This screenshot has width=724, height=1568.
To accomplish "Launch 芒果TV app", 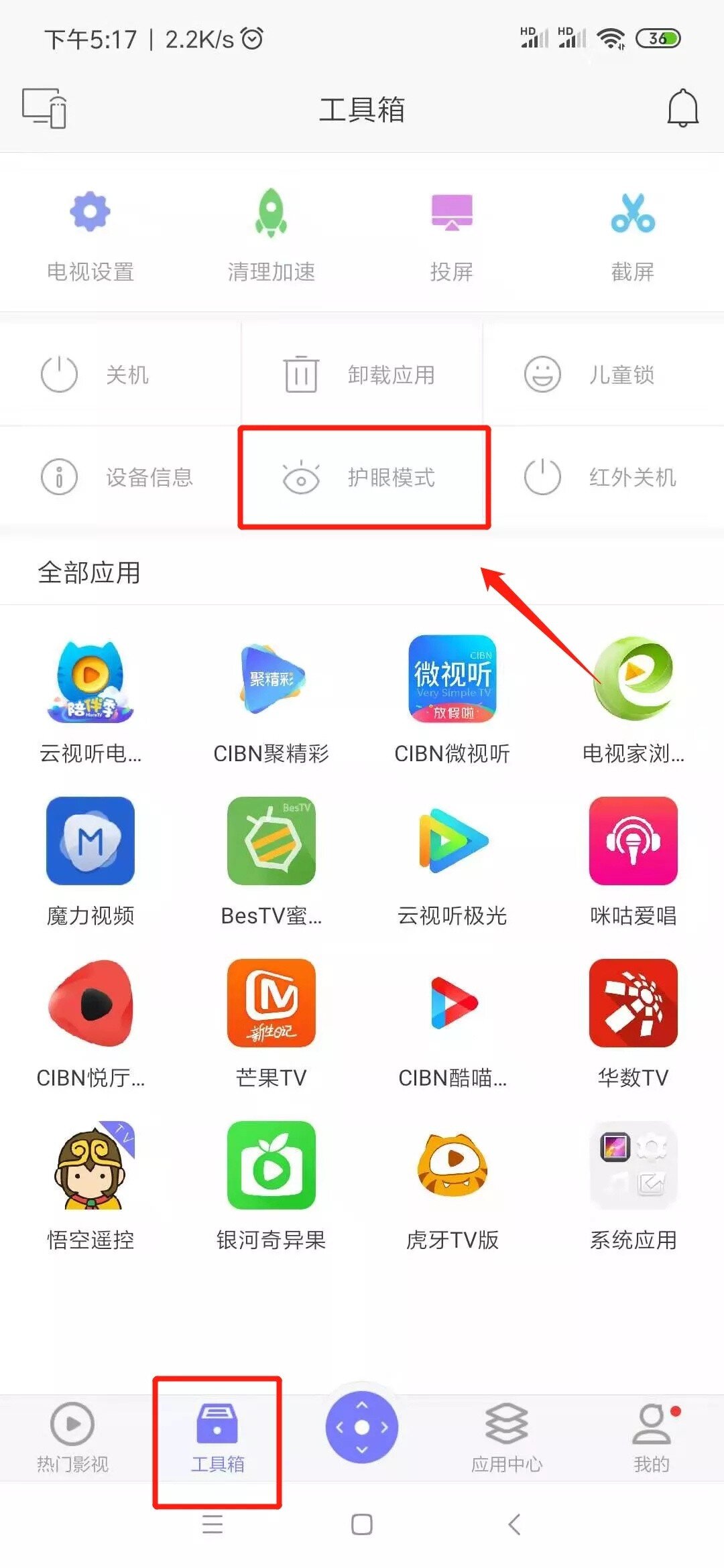I will click(x=271, y=1003).
